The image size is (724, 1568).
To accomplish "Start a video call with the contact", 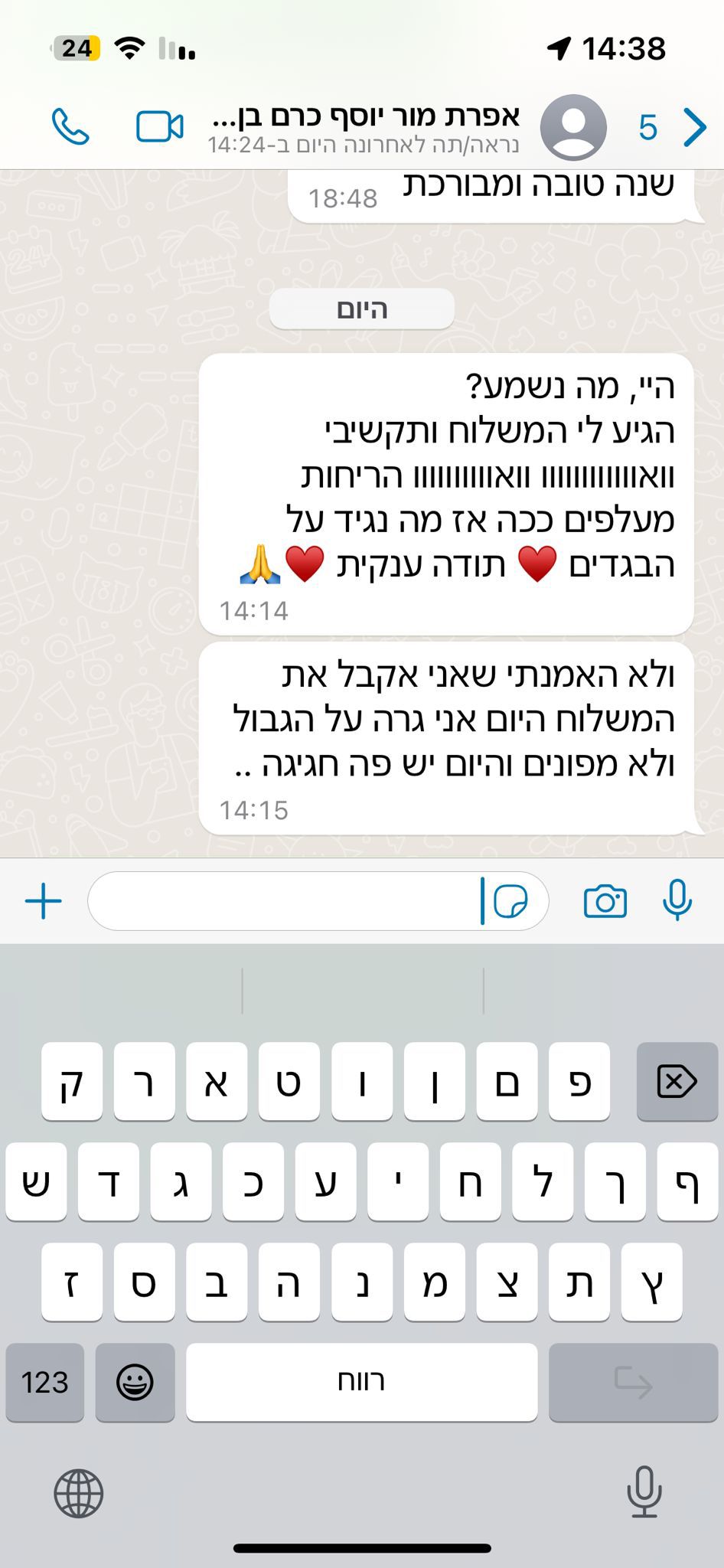I will pyautogui.click(x=160, y=126).
